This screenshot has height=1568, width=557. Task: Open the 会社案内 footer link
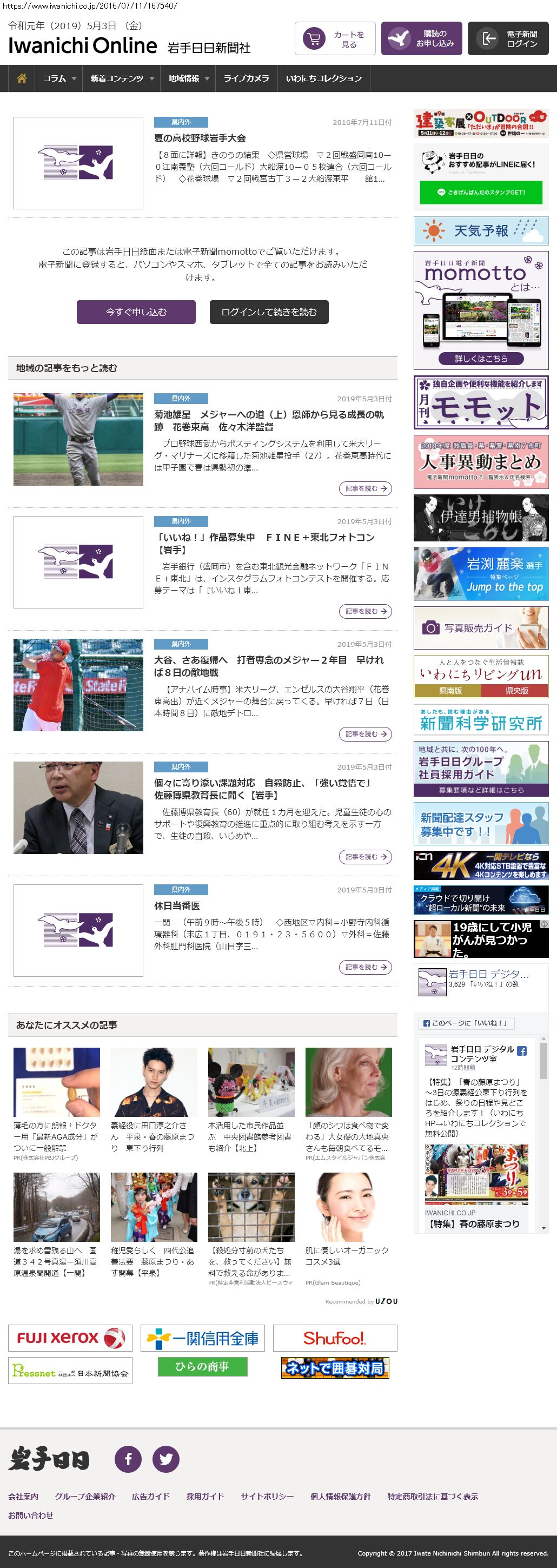pos(23,1496)
